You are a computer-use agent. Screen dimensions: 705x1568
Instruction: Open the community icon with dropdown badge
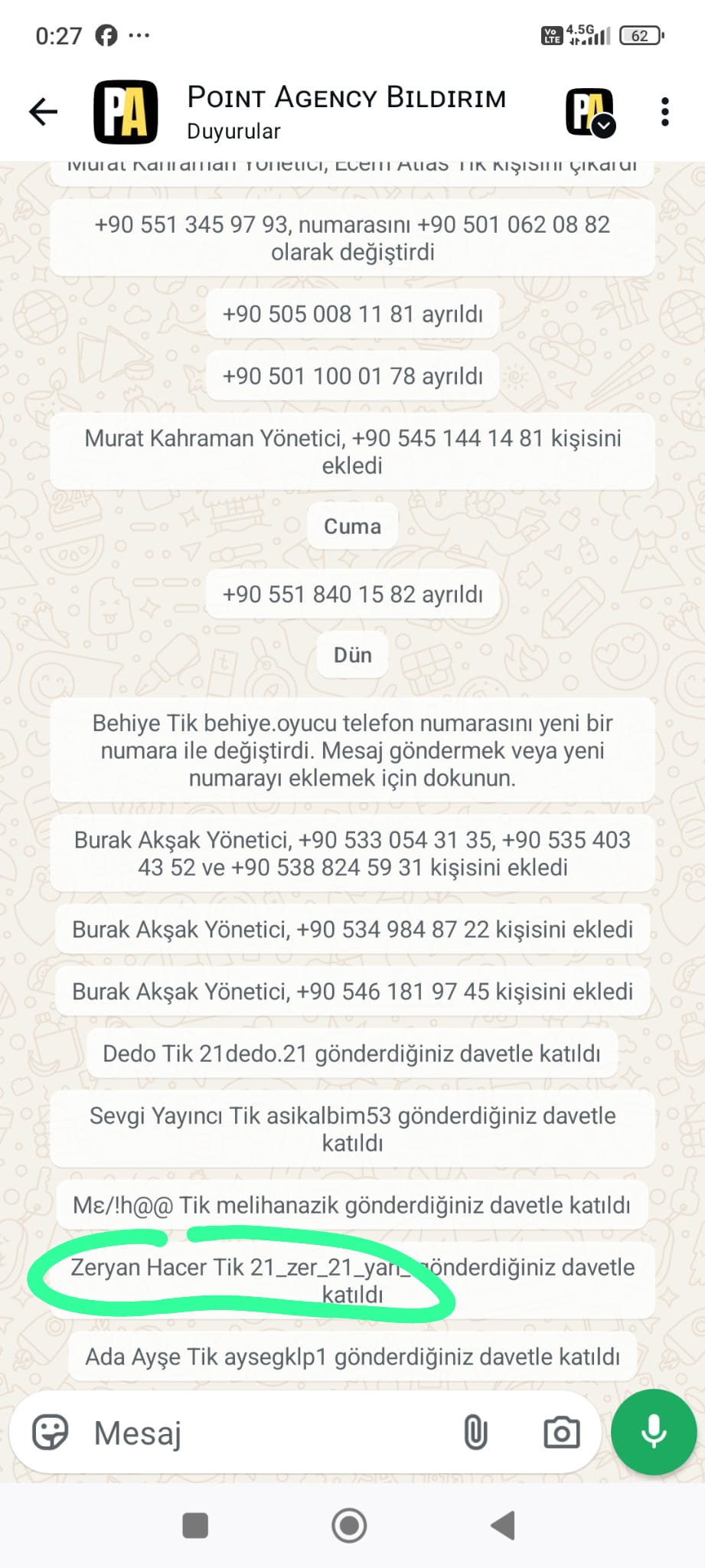tap(590, 112)
